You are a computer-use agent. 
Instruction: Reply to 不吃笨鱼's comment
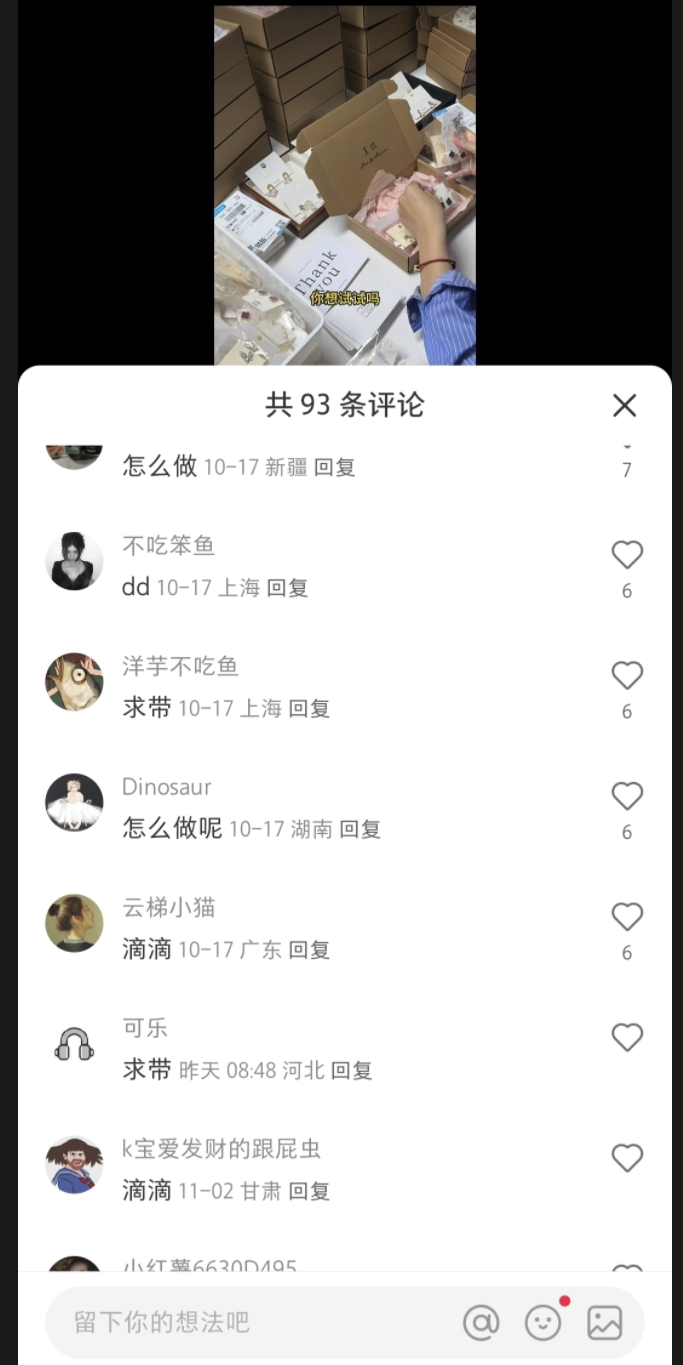click(x=287, y=588)
